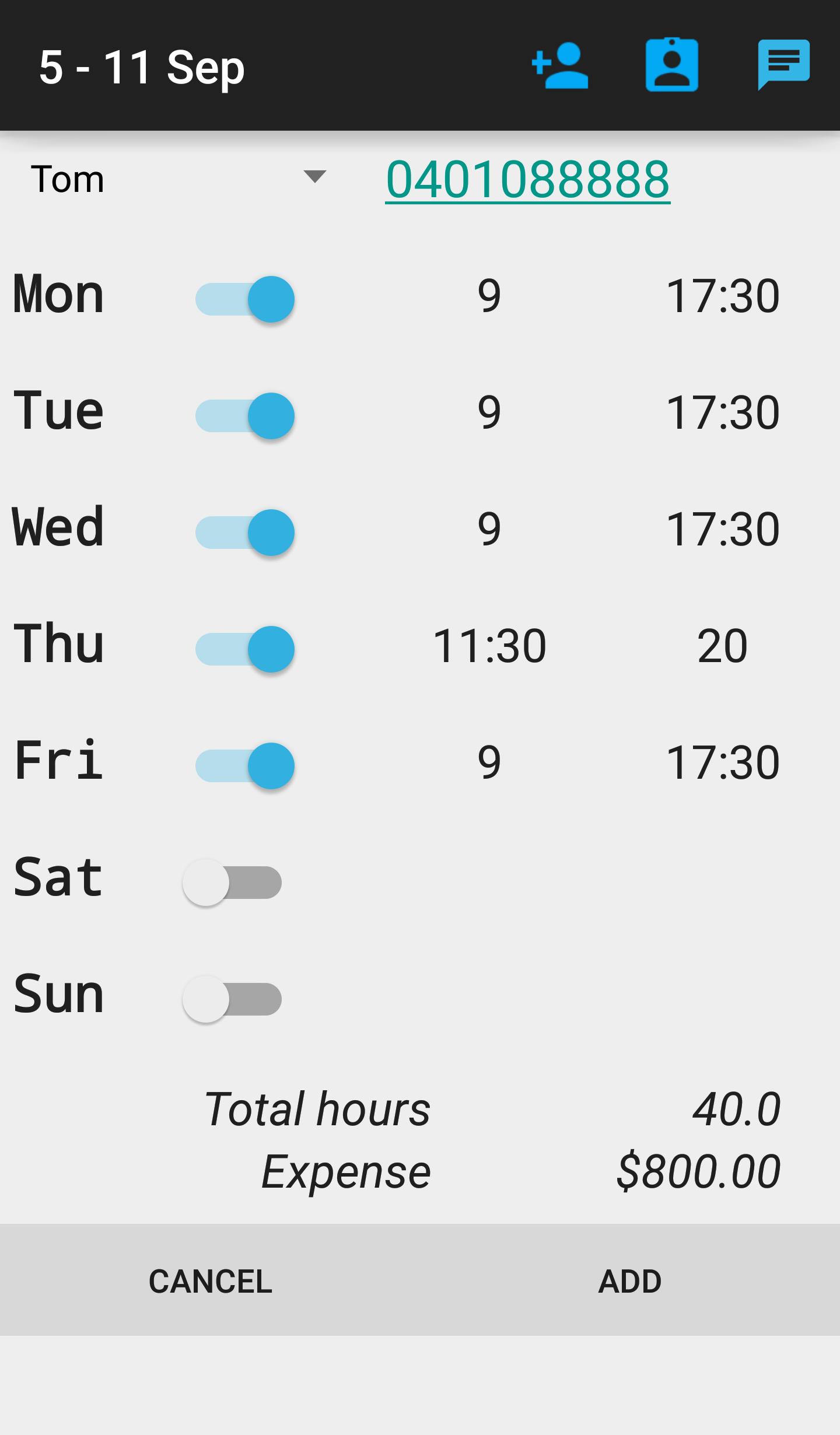Open the message icon

pyautogui.click(x=783, y=64)
